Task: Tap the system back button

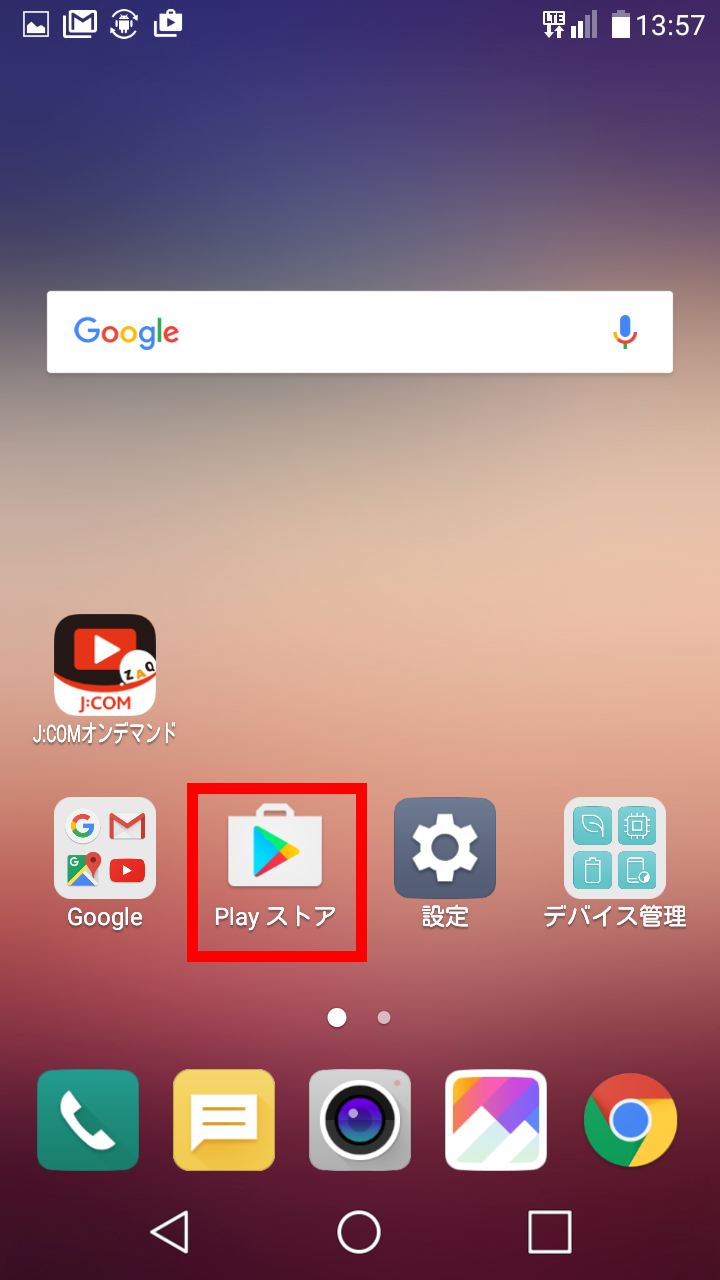Action: pos(170,1232)
